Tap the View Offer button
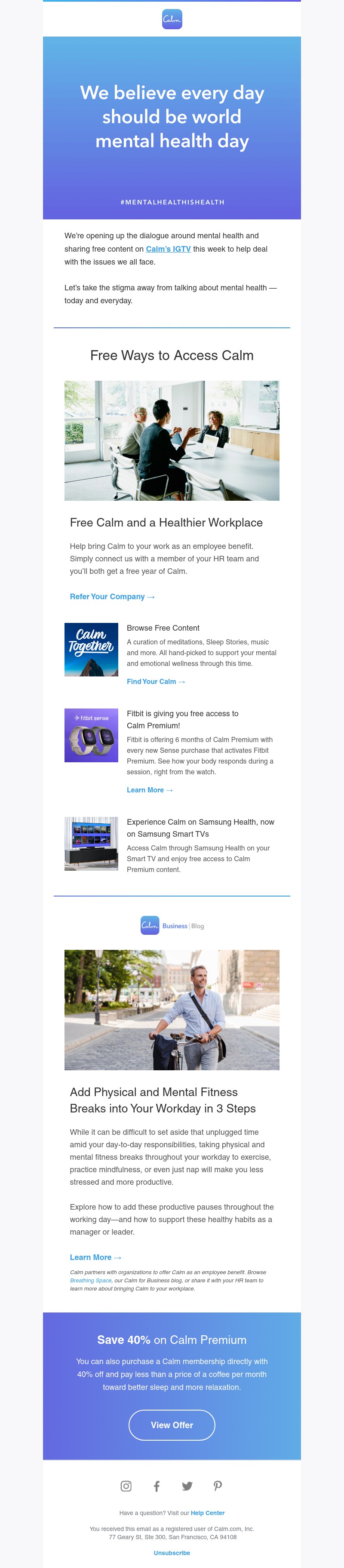 [172, 1425]
